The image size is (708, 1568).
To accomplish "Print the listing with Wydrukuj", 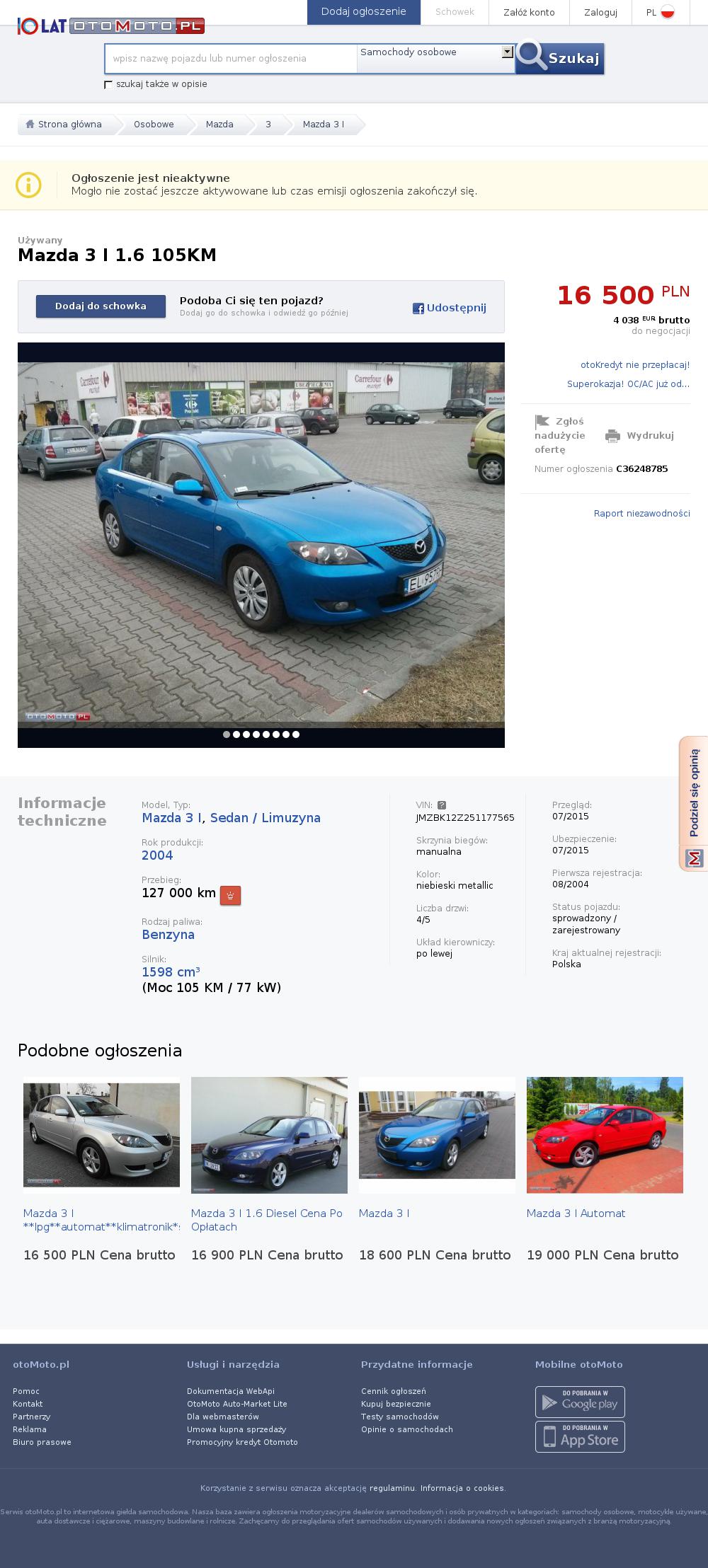I will tap(640, 436).
